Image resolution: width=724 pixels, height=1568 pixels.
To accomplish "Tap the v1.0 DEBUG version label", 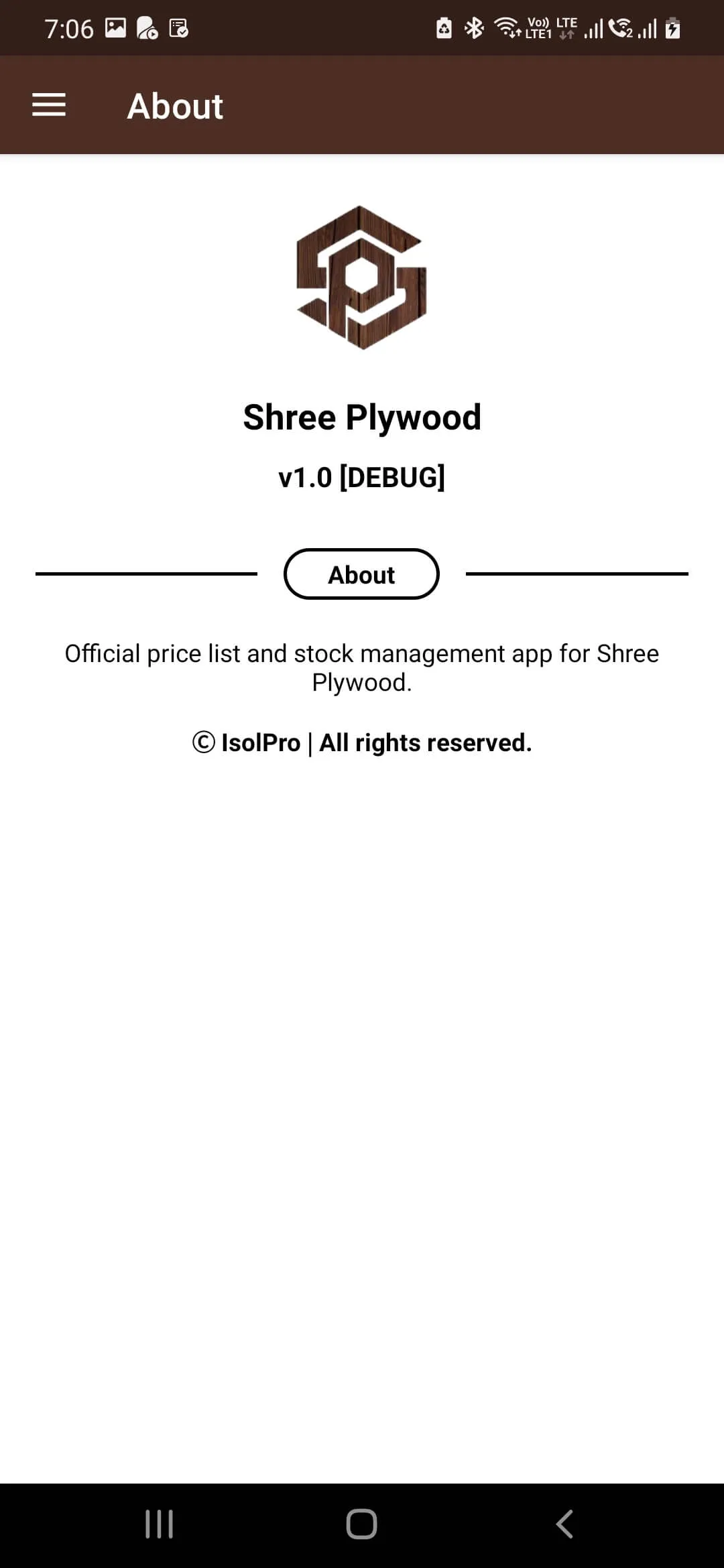I will (361, 478).
